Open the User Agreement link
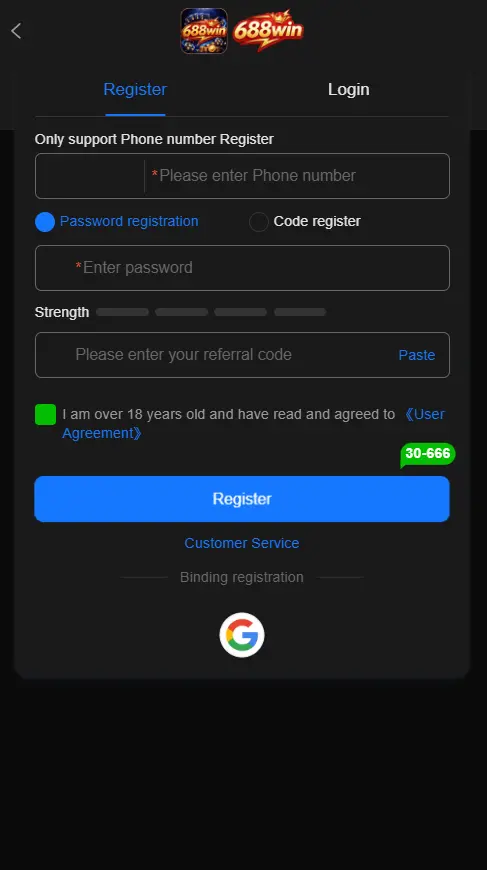 253,423
